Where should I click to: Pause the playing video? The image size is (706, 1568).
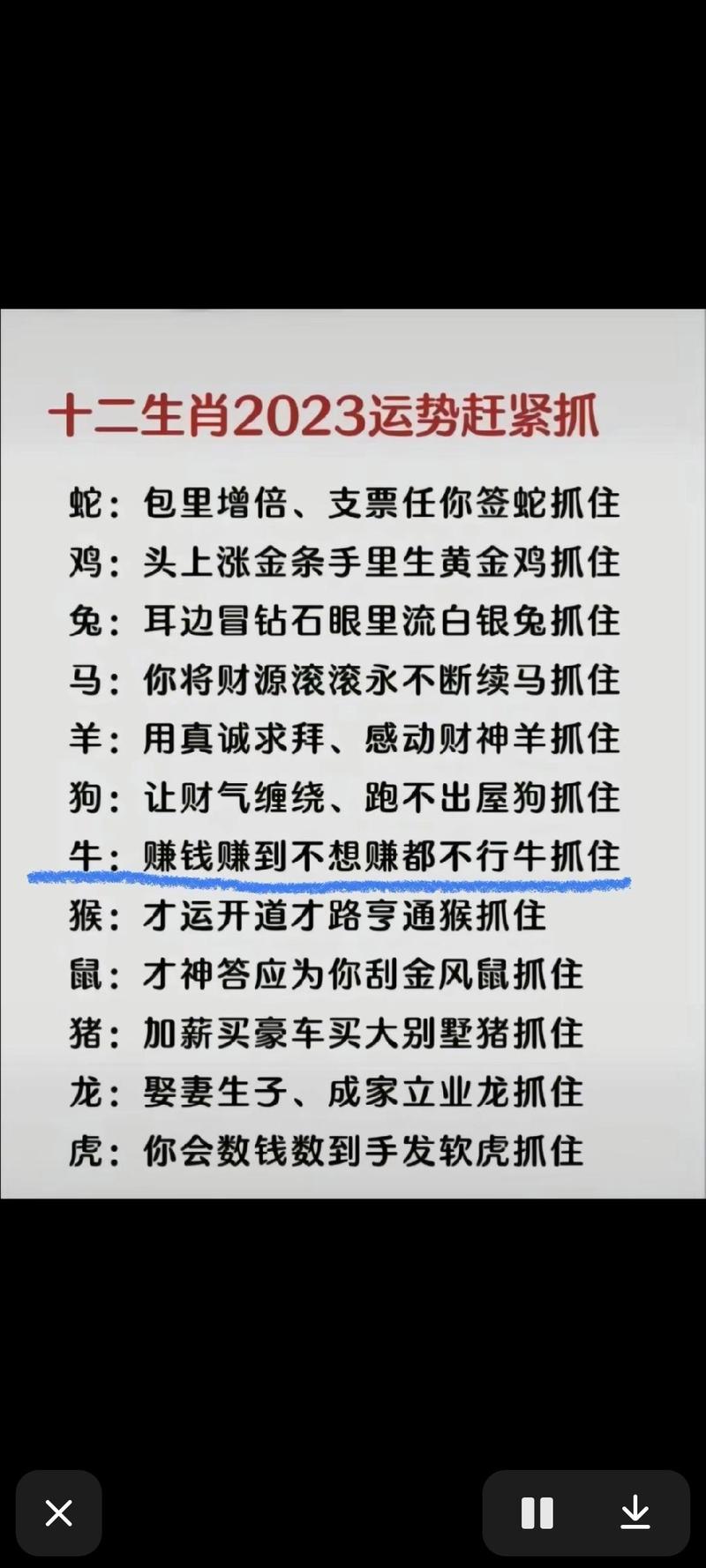[x=537, y=1512]
